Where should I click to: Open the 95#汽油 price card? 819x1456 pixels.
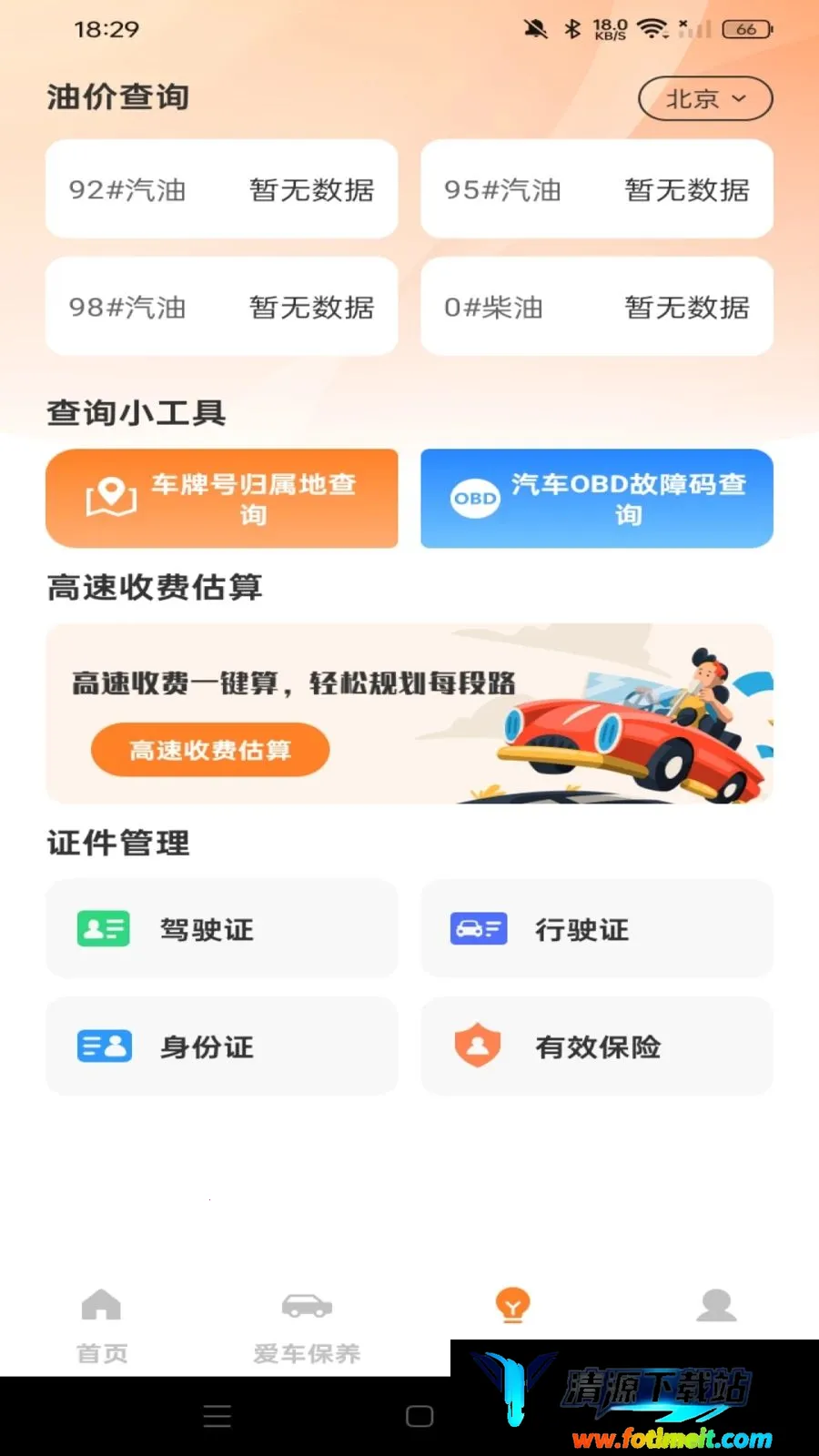point(597,189)
